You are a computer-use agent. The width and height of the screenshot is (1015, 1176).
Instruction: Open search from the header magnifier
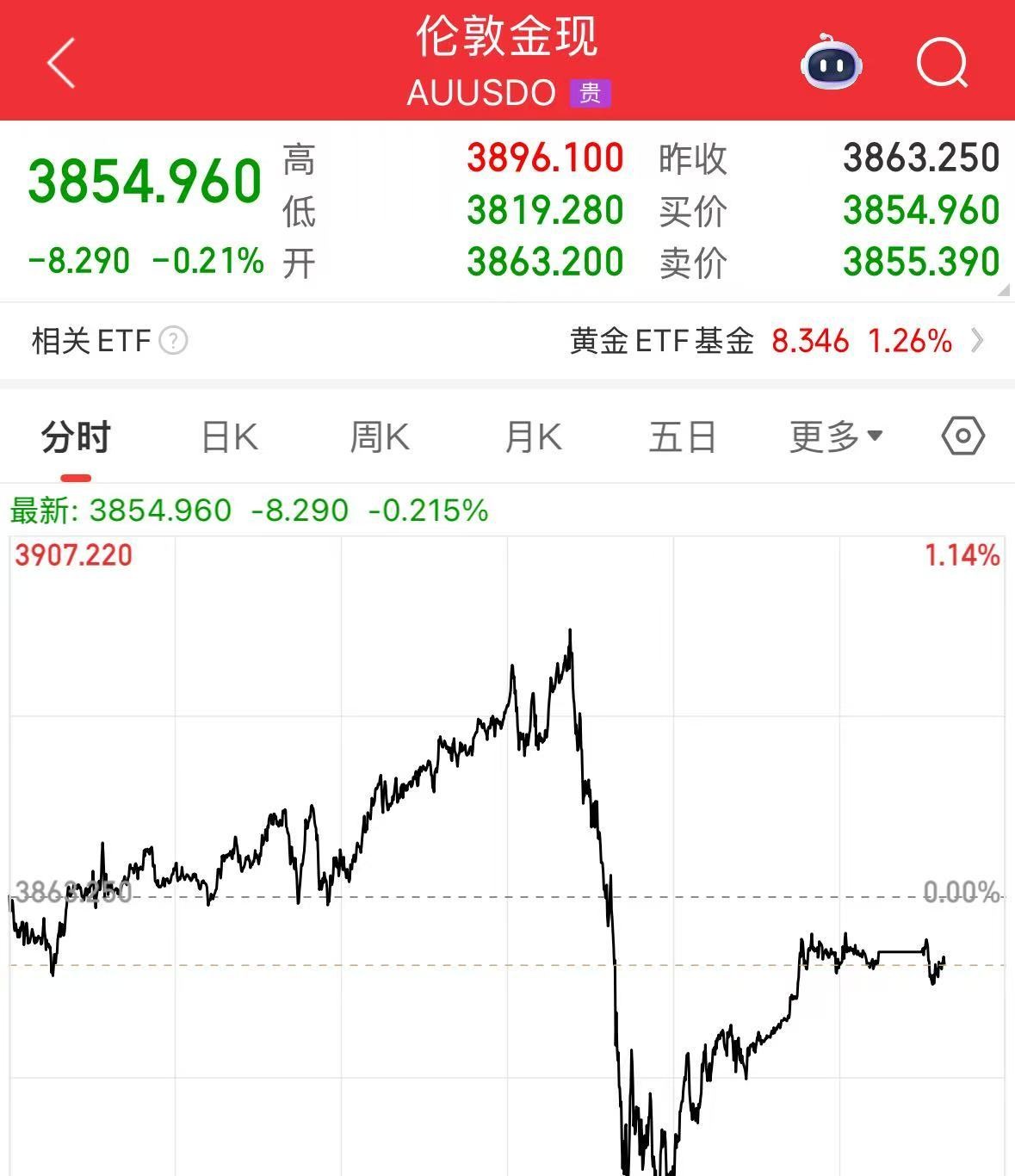point(942,63)
